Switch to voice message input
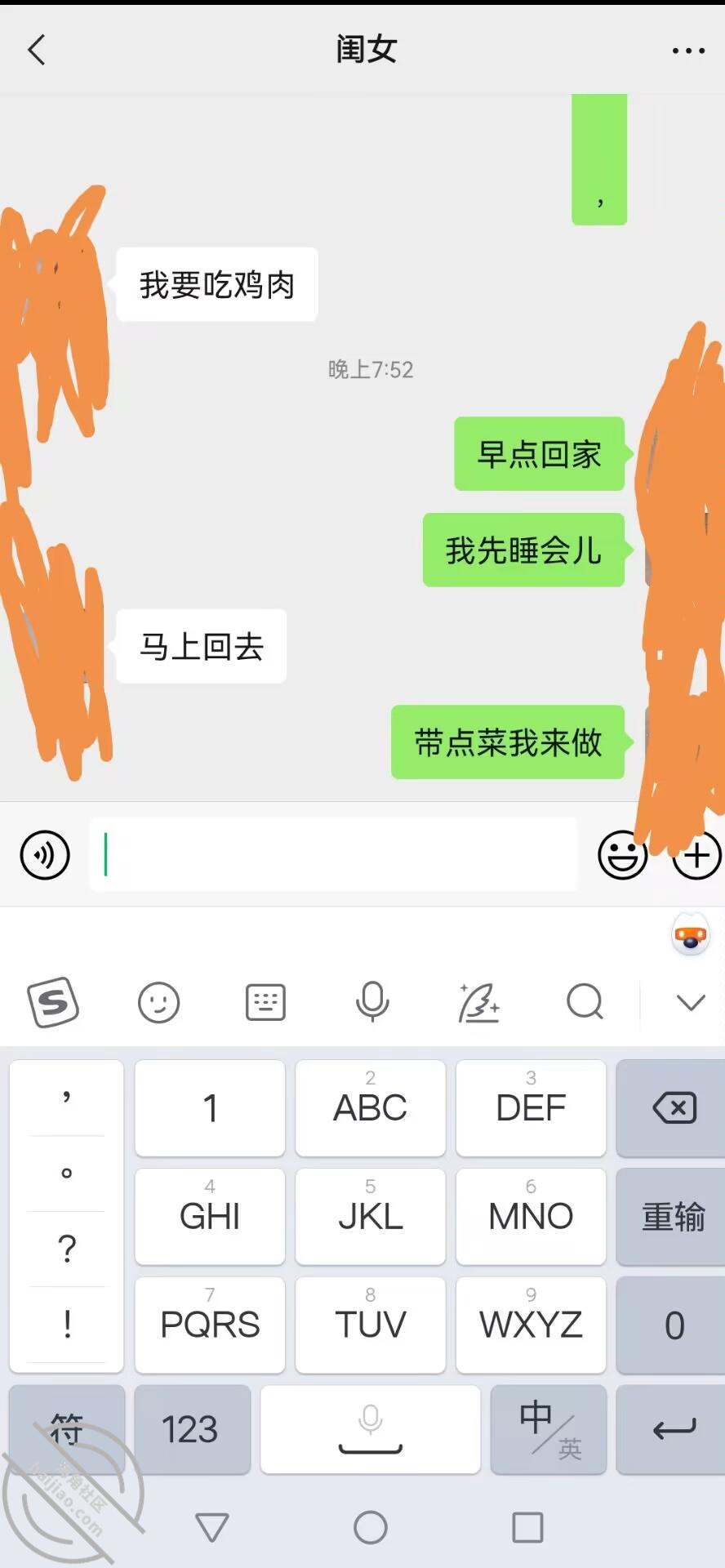The height and width of the screenshot is (1568, 725). point(45,855)
